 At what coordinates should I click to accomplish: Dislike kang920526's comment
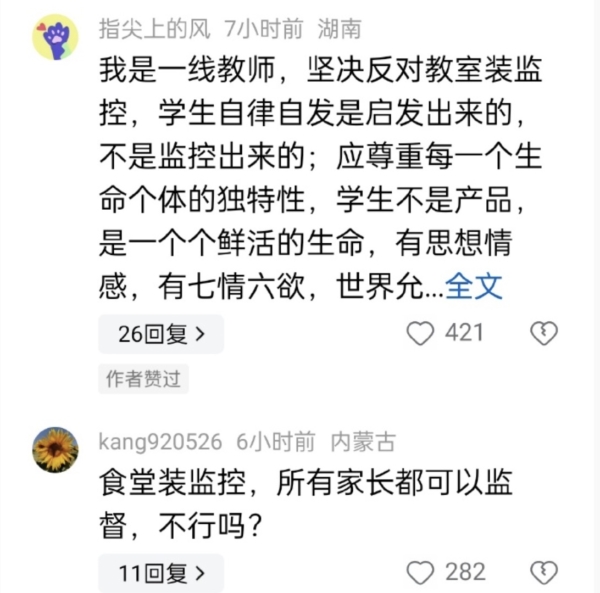543,572
